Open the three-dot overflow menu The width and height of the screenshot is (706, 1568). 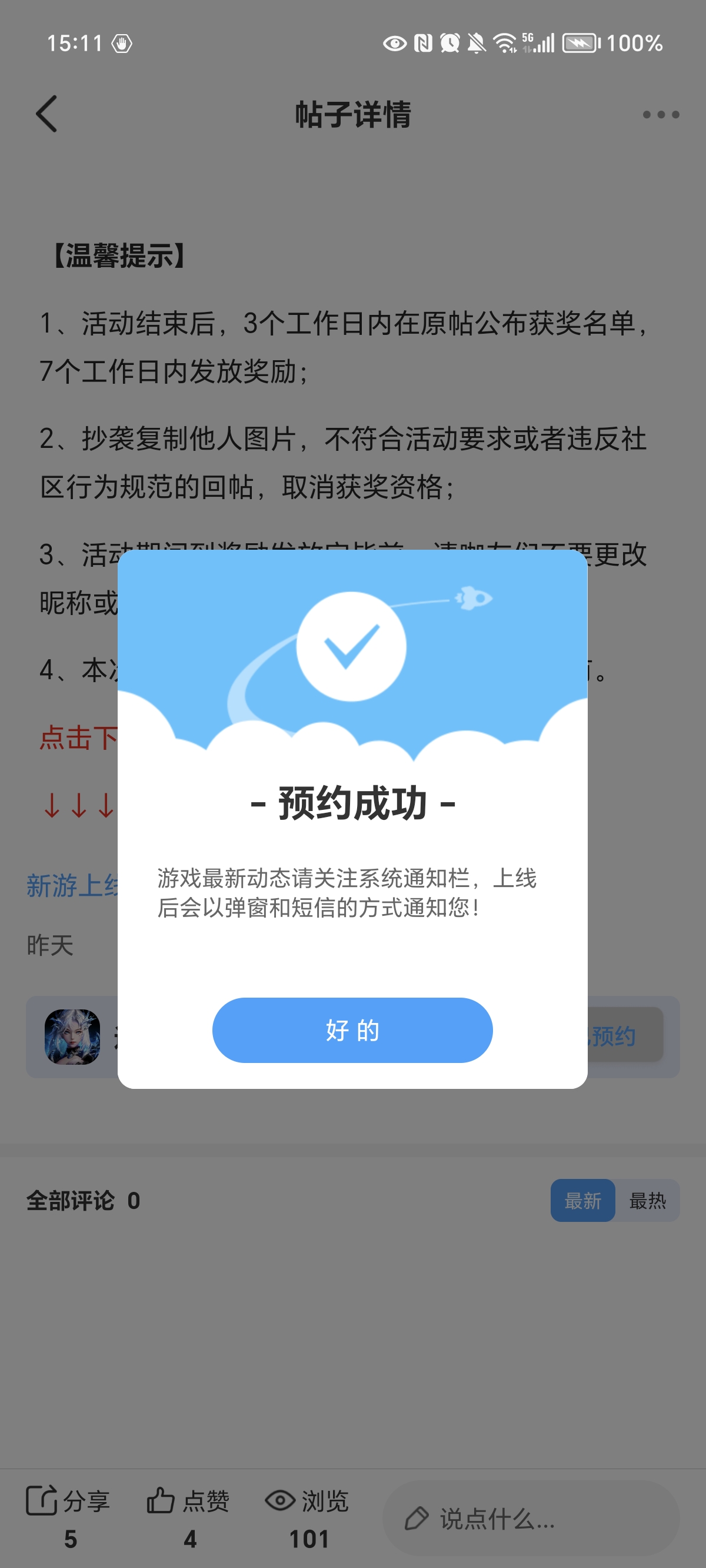[660, 114]
